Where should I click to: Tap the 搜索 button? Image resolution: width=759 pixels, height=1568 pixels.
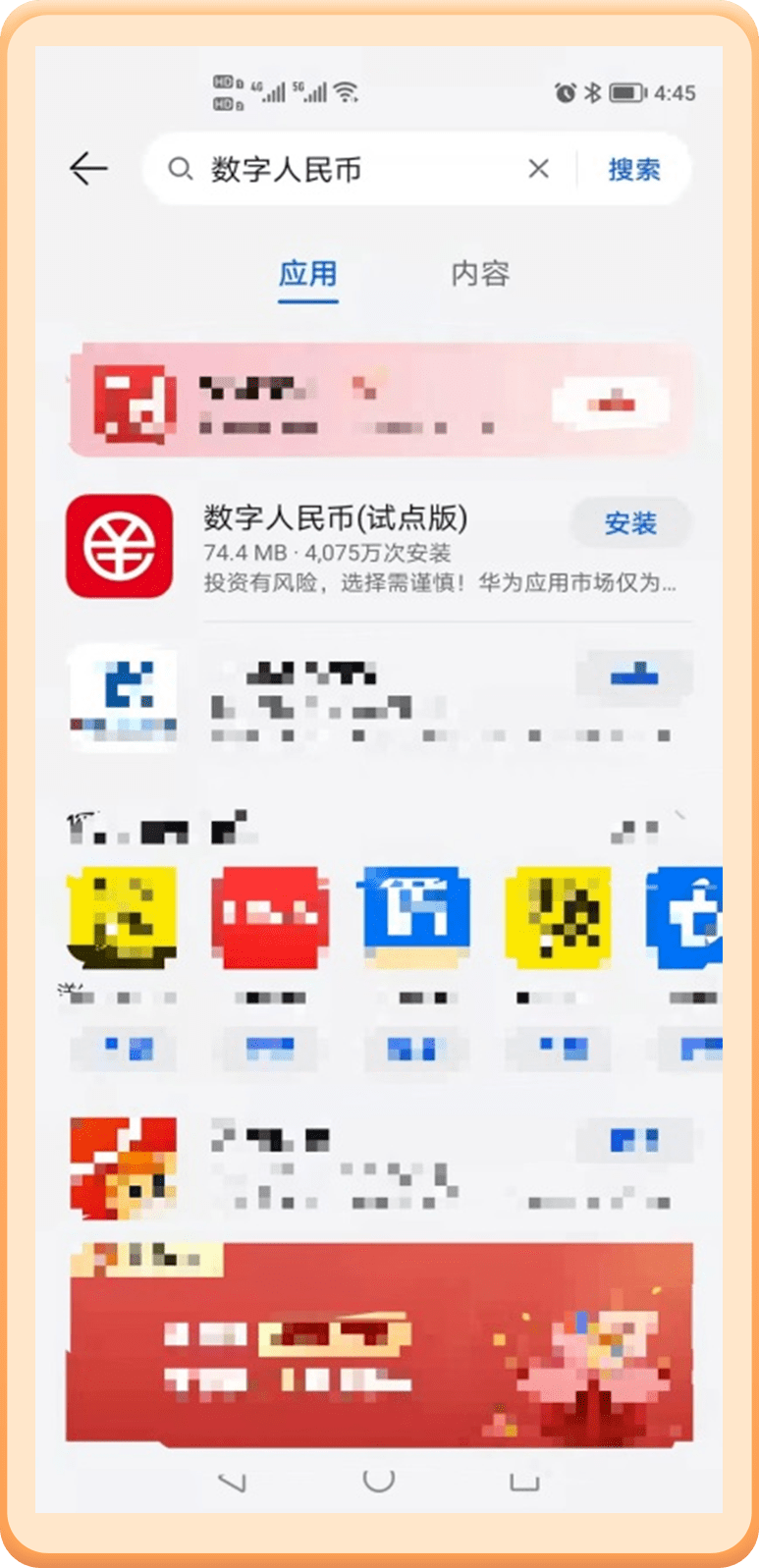click(633, 170)
